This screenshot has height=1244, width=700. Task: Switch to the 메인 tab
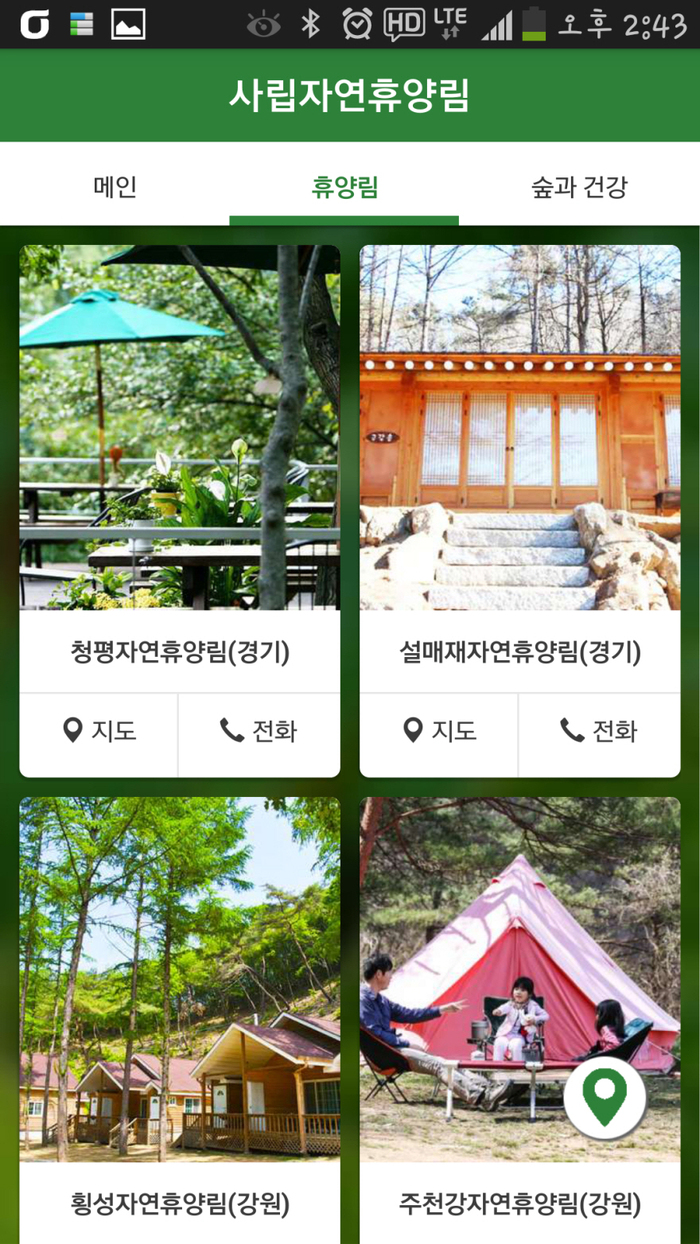pos(115,186)
